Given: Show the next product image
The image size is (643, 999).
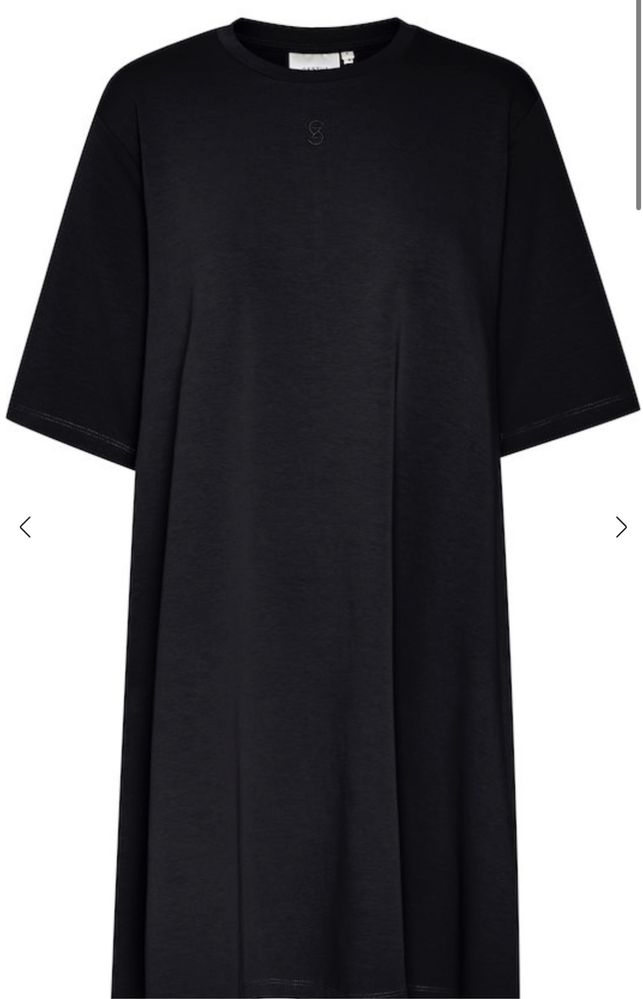Looking at the screenshot, I should click(621, 527).
